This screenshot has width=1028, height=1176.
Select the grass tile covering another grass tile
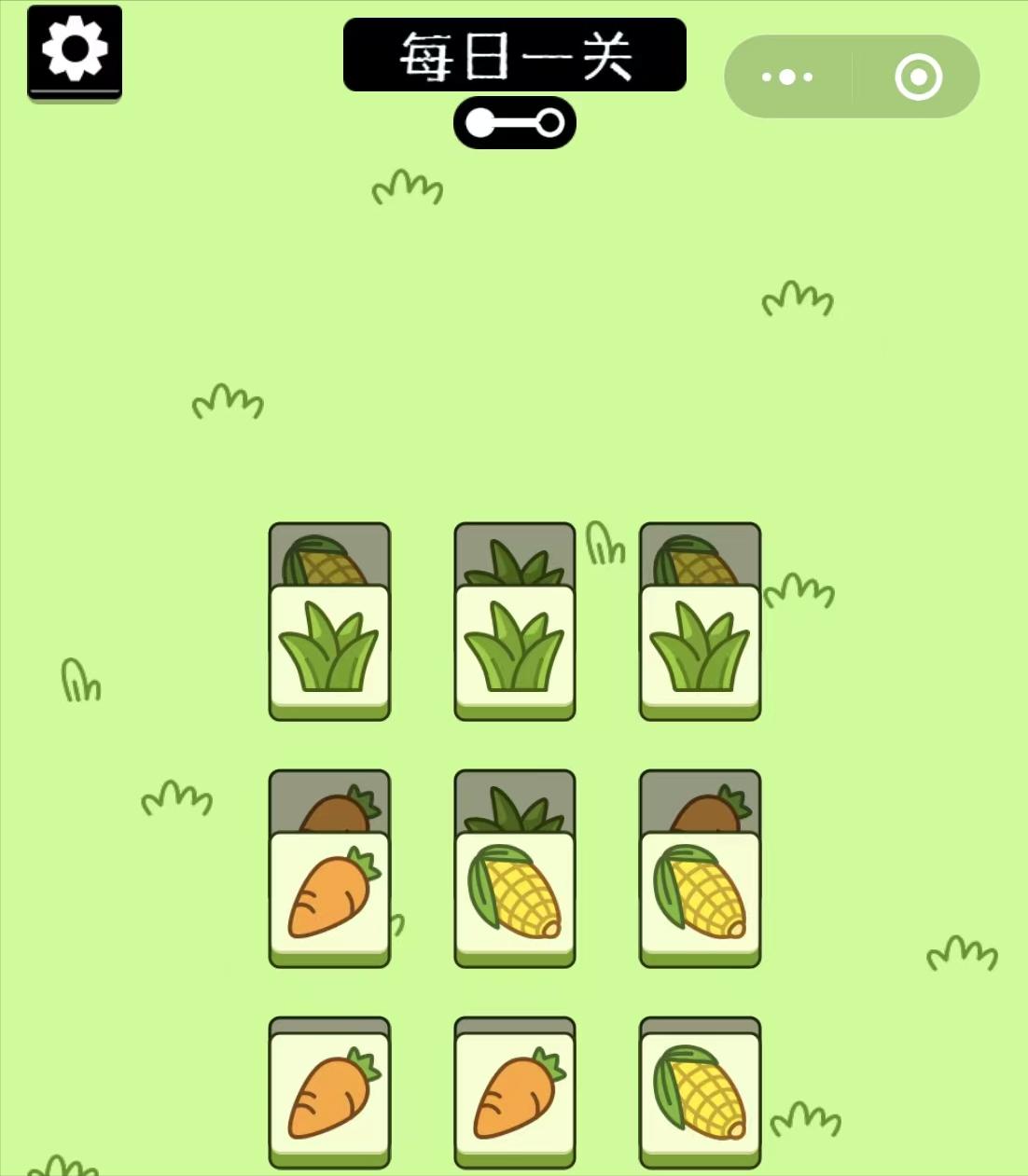(515, 650)
